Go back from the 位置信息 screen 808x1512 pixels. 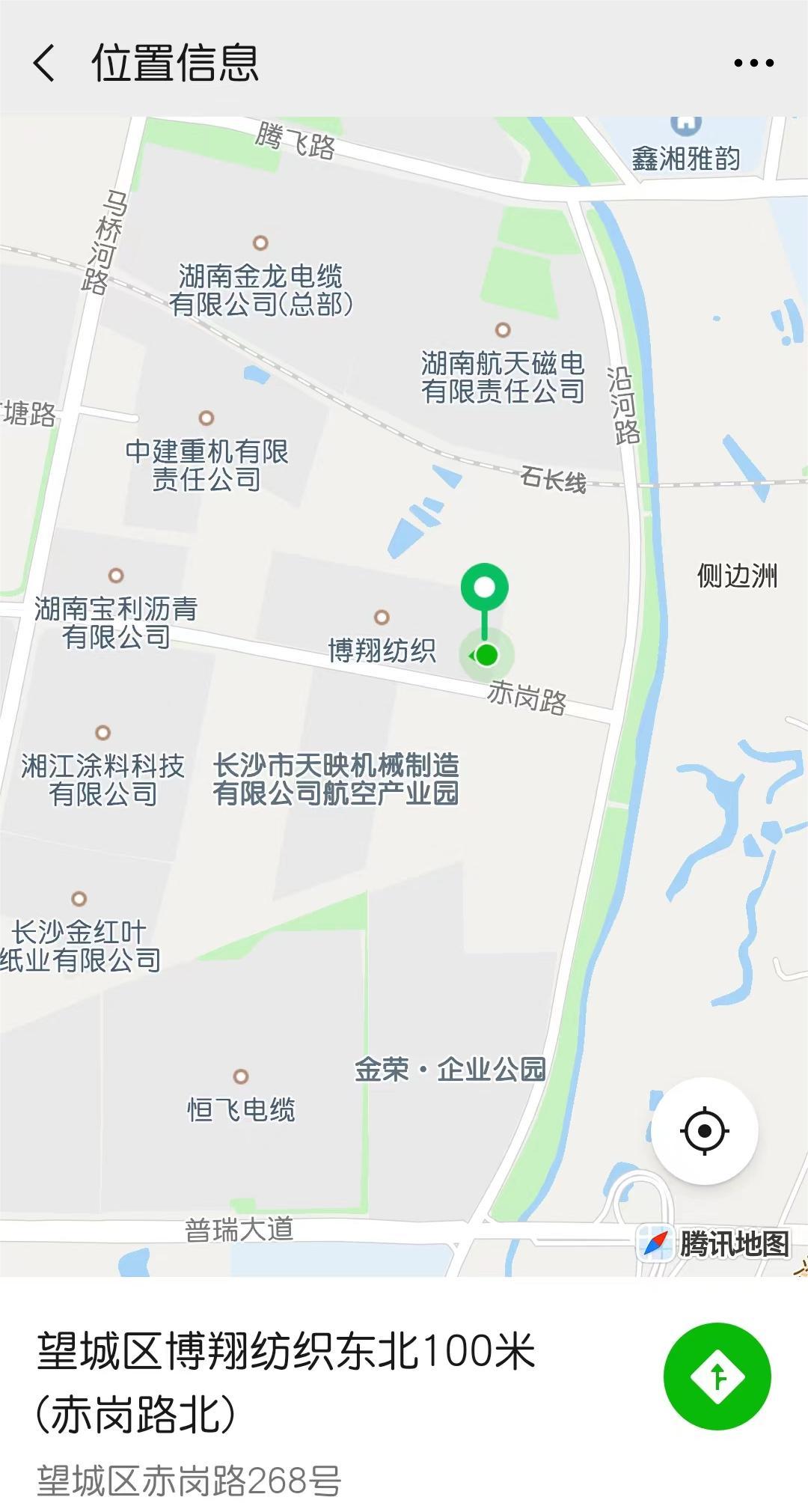tap(45, 62)
